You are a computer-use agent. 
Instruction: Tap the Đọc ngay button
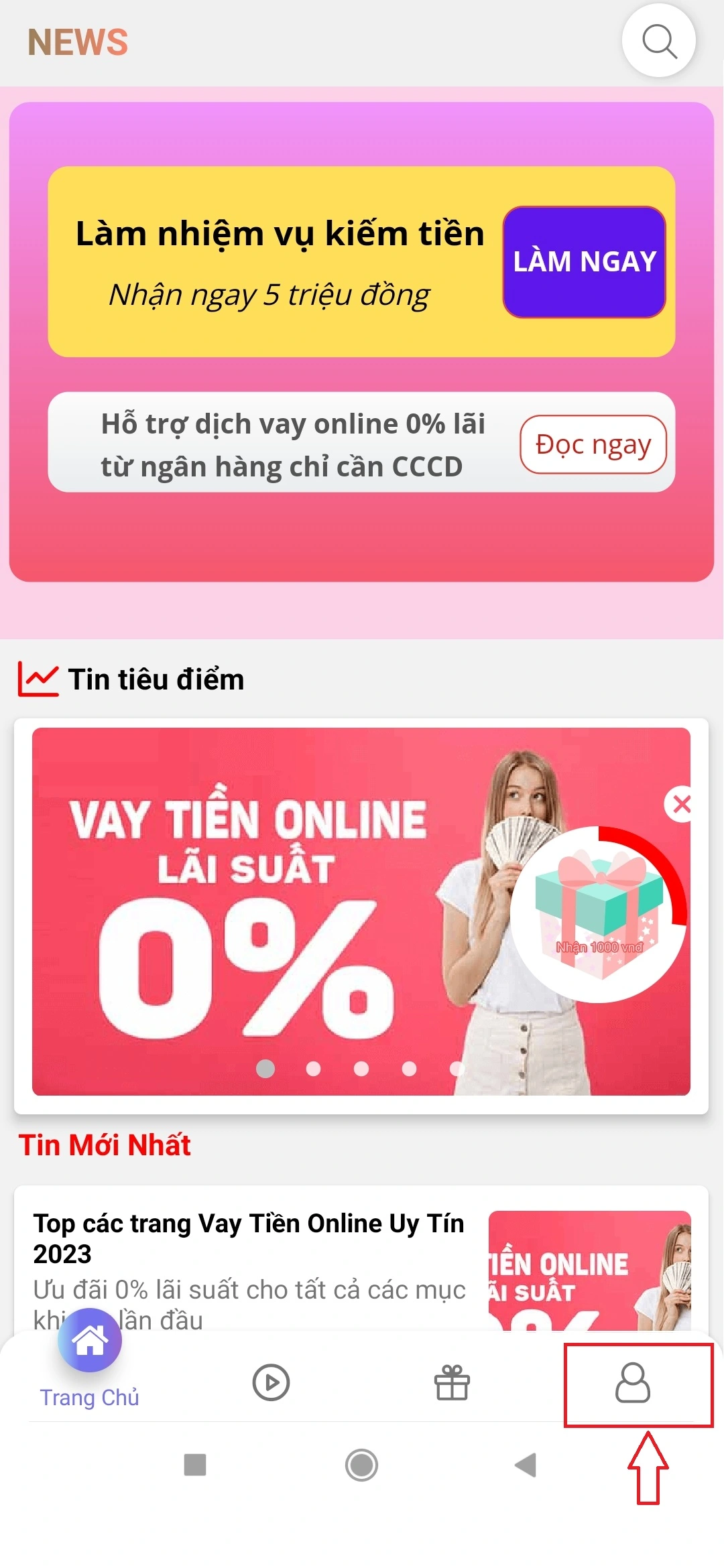[593, 444]
